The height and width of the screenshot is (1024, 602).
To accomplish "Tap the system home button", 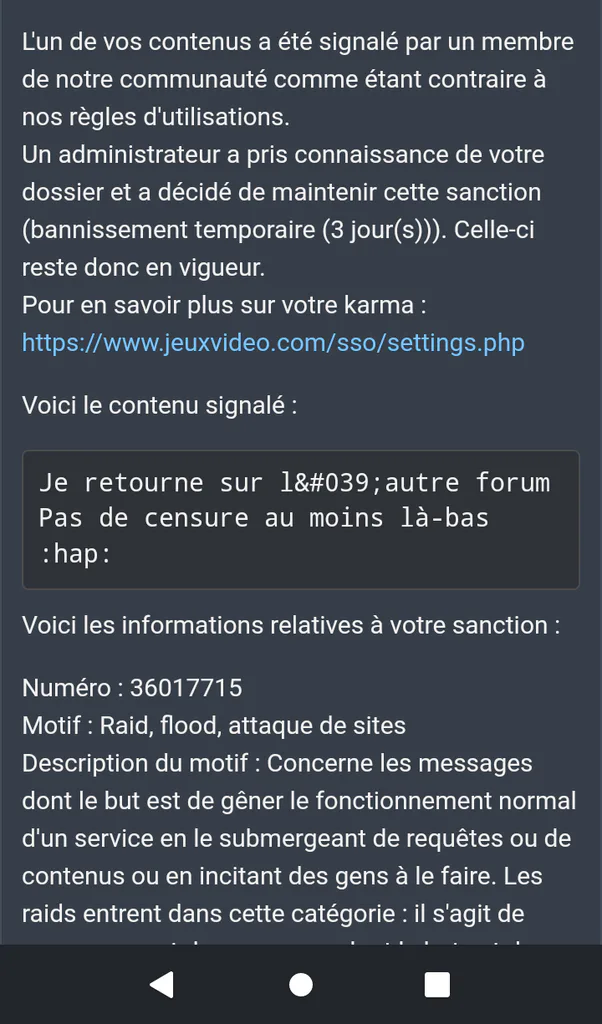I will point(301,985).
